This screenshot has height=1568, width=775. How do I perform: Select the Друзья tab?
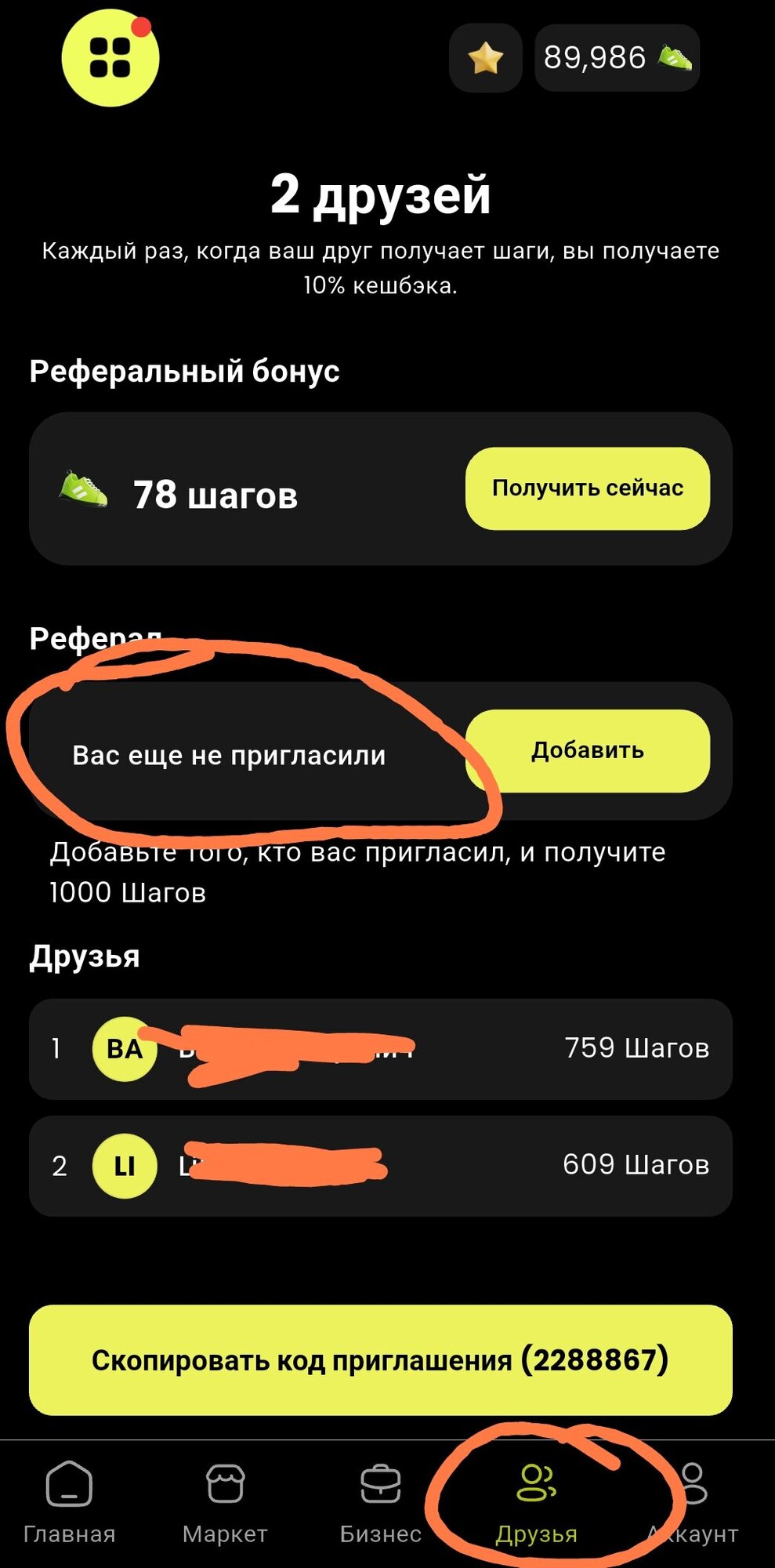(537, 1501)
